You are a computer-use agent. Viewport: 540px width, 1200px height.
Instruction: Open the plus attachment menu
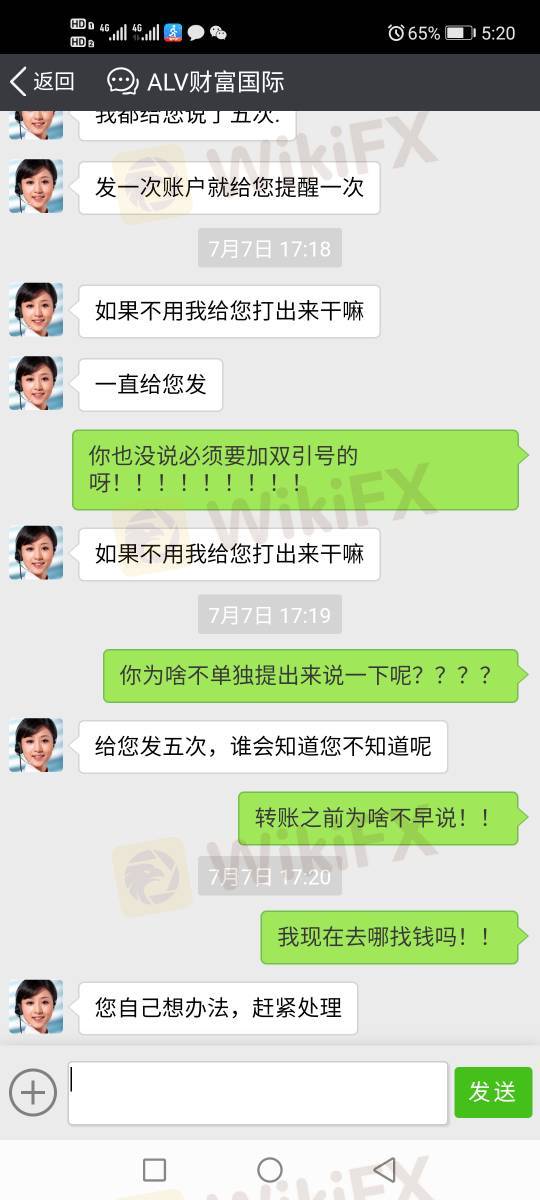click(x=33, y=1092)
